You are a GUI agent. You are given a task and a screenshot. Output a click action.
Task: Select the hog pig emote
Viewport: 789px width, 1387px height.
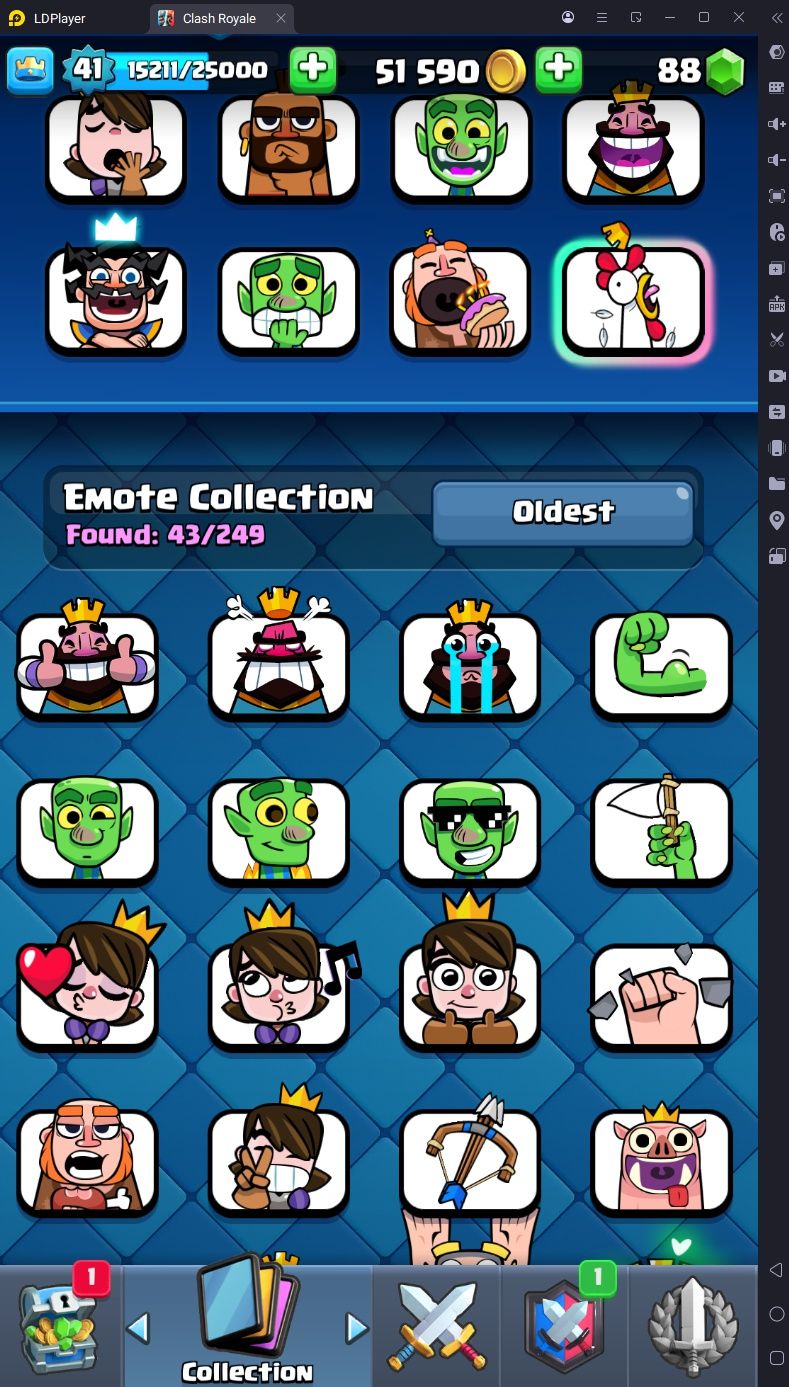click(661, 1162)
